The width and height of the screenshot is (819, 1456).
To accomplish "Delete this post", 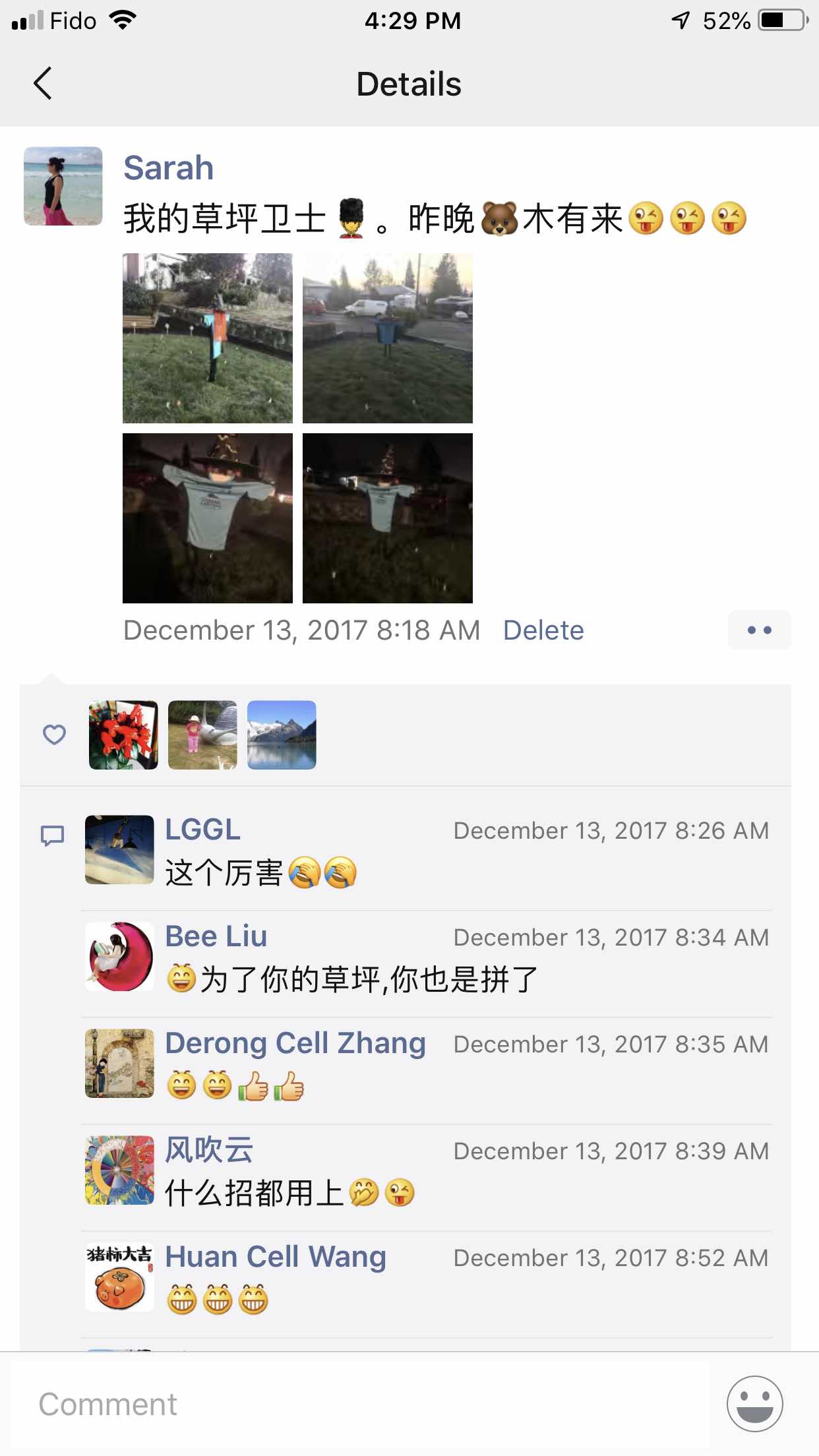I will [543, 630].
